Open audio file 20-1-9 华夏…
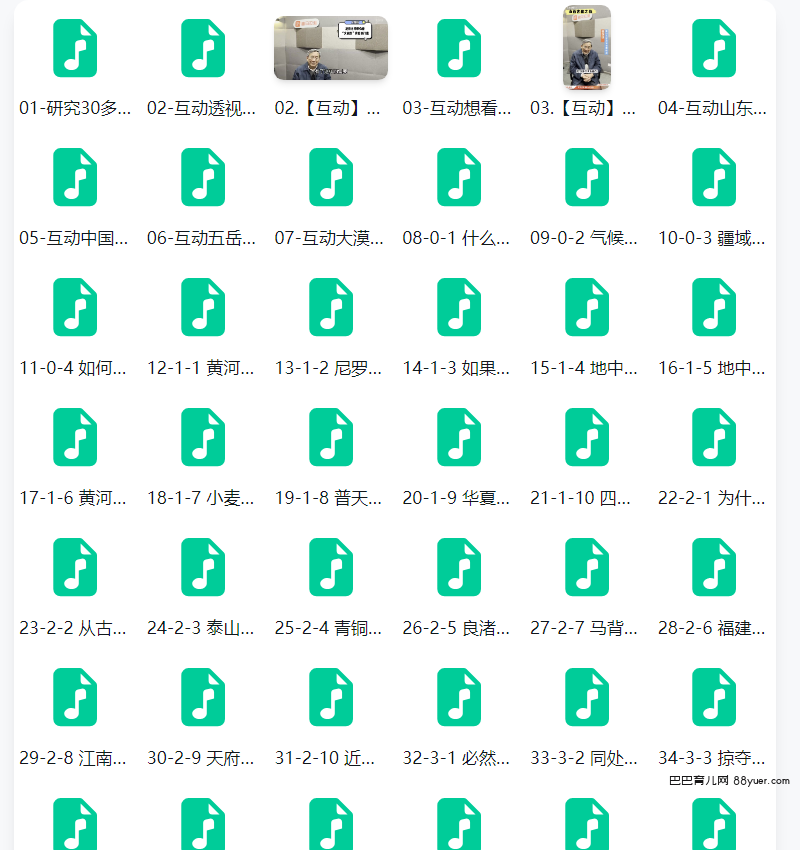 pyautogui.click(x=459, y=437)
